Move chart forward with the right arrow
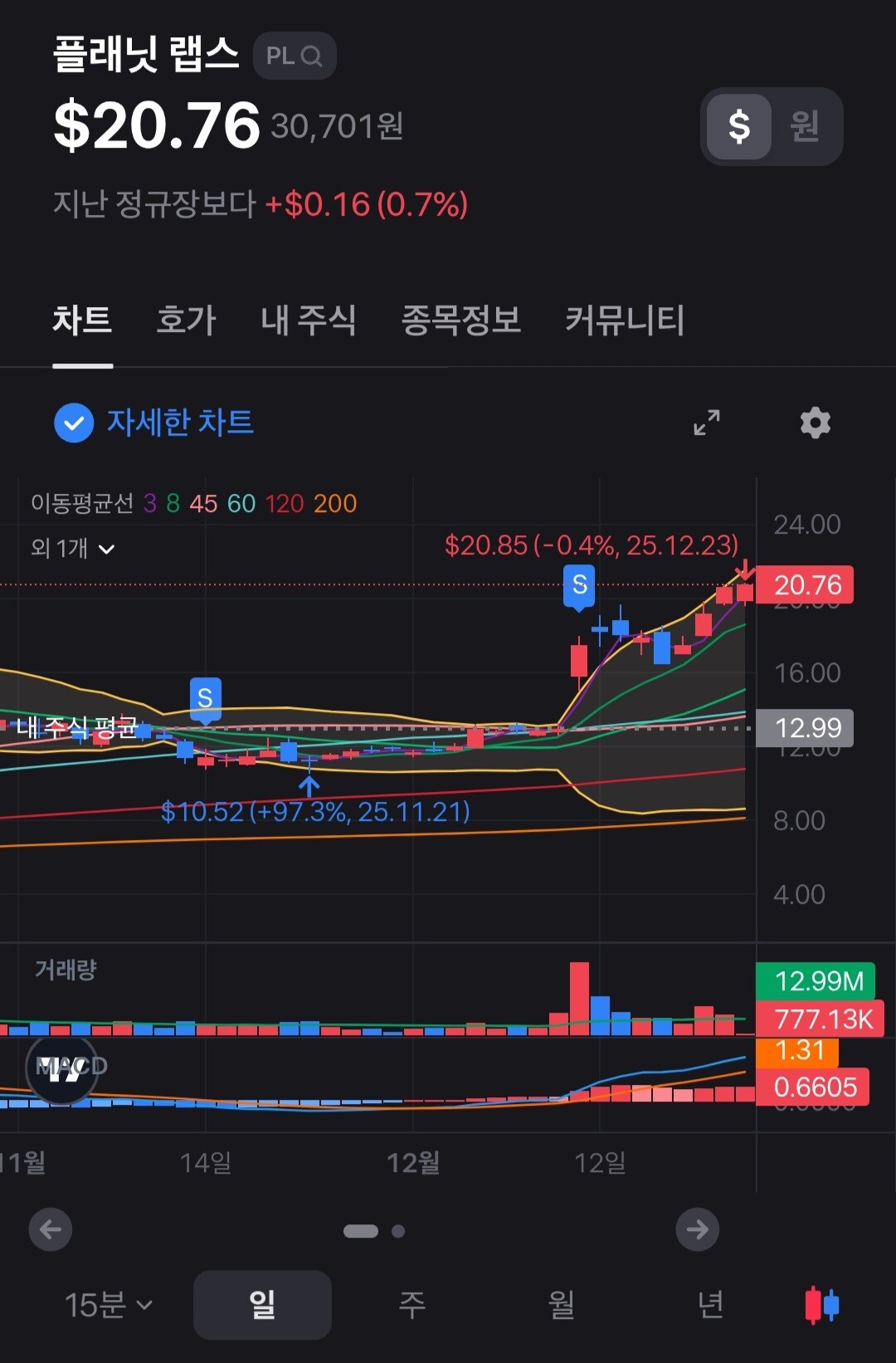 (x=698, y=1229)
